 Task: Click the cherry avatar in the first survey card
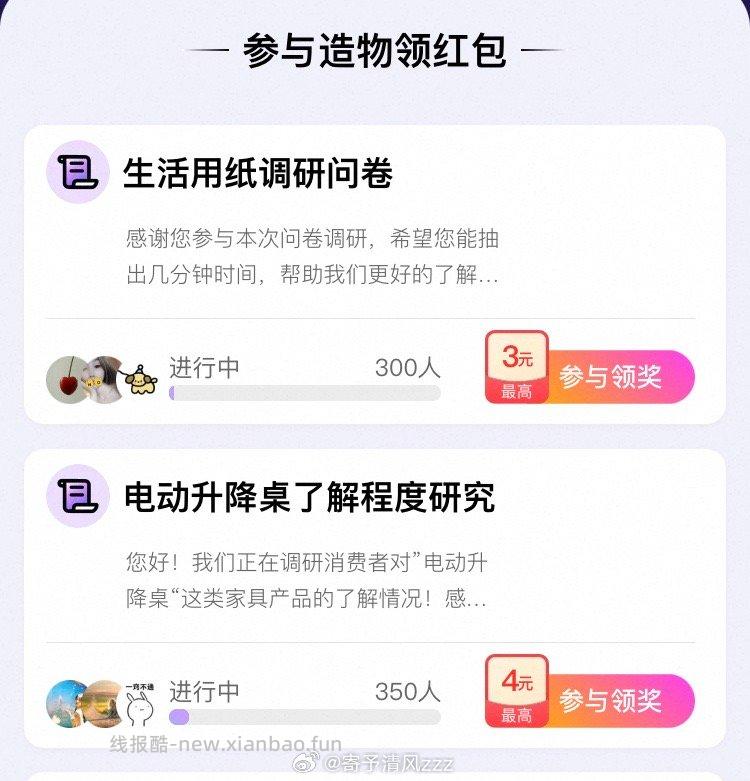click(x=66, y=378)
